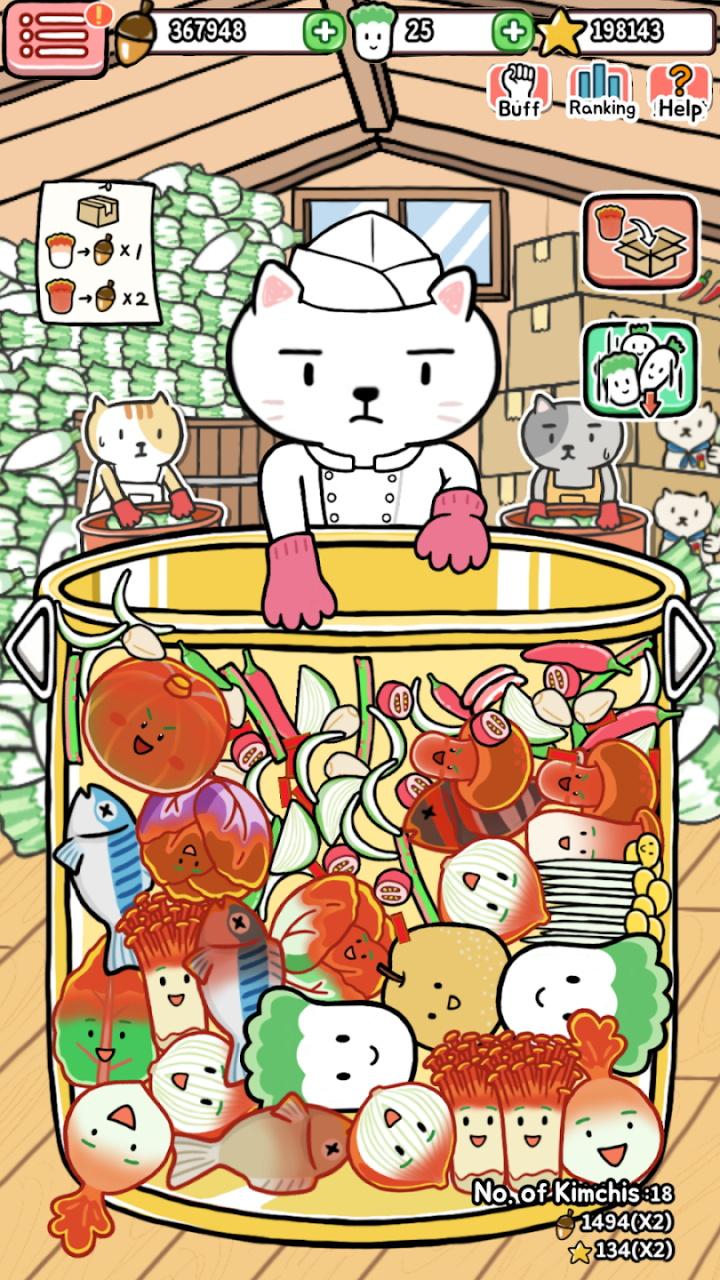Tap the drop vegetables ingredients button

[x=640, y=370]
